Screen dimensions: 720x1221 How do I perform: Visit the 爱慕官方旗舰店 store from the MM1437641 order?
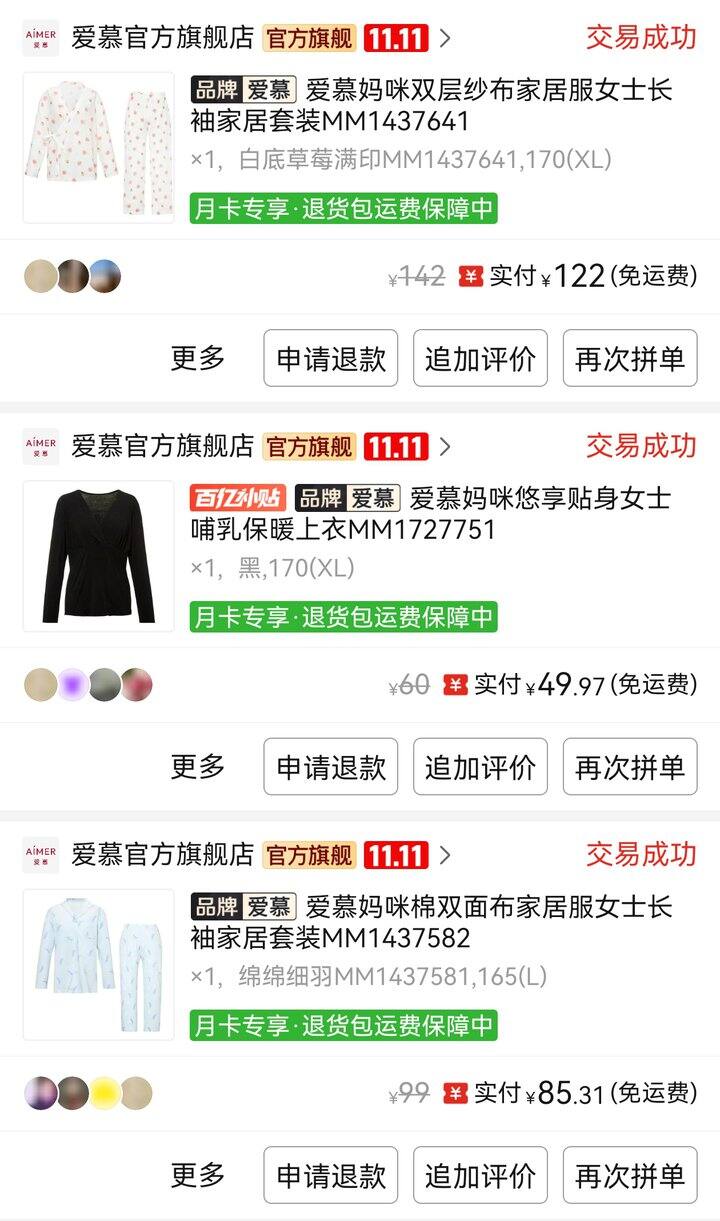click(162, 38)
